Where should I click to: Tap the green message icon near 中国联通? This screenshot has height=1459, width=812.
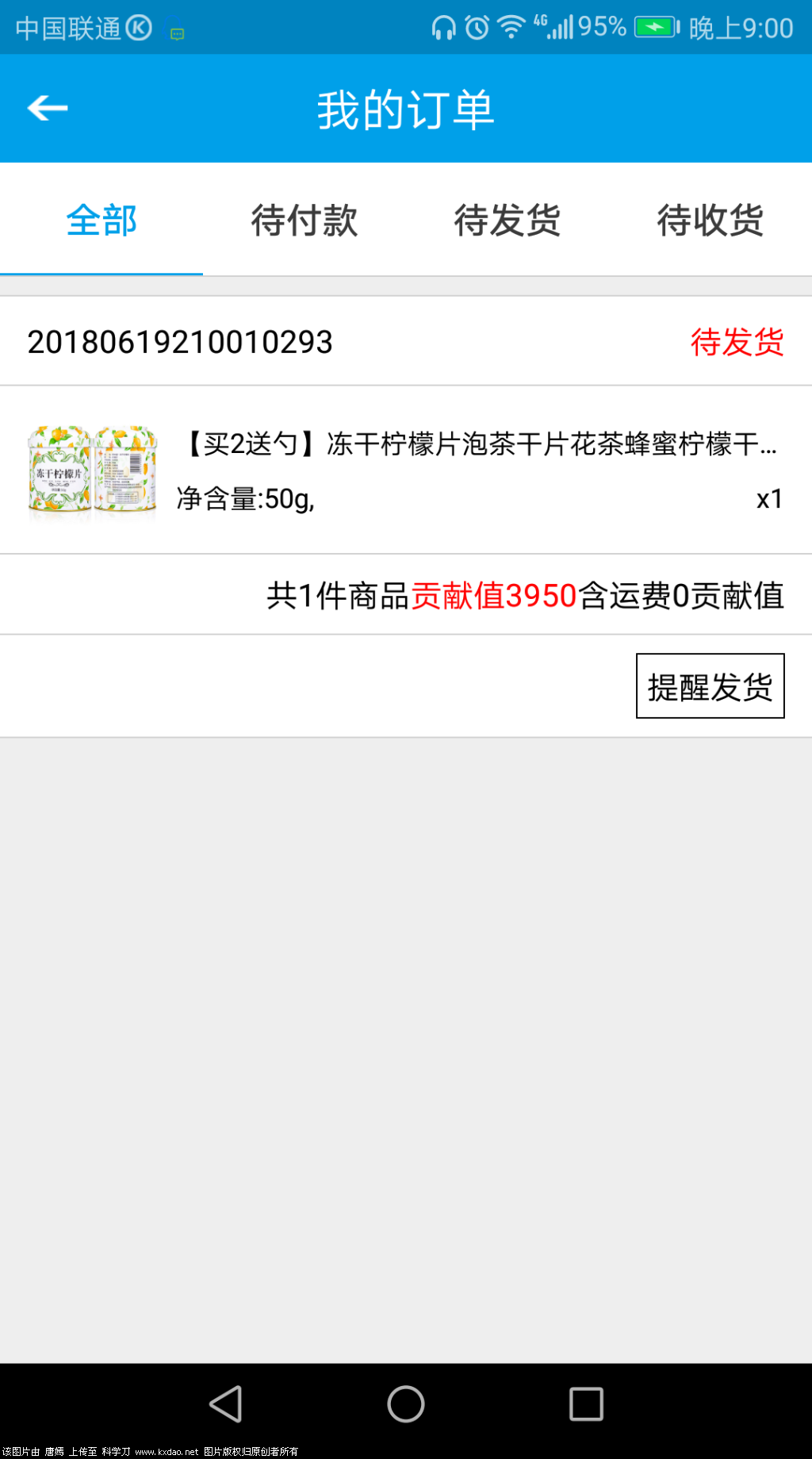coord(175,33)
